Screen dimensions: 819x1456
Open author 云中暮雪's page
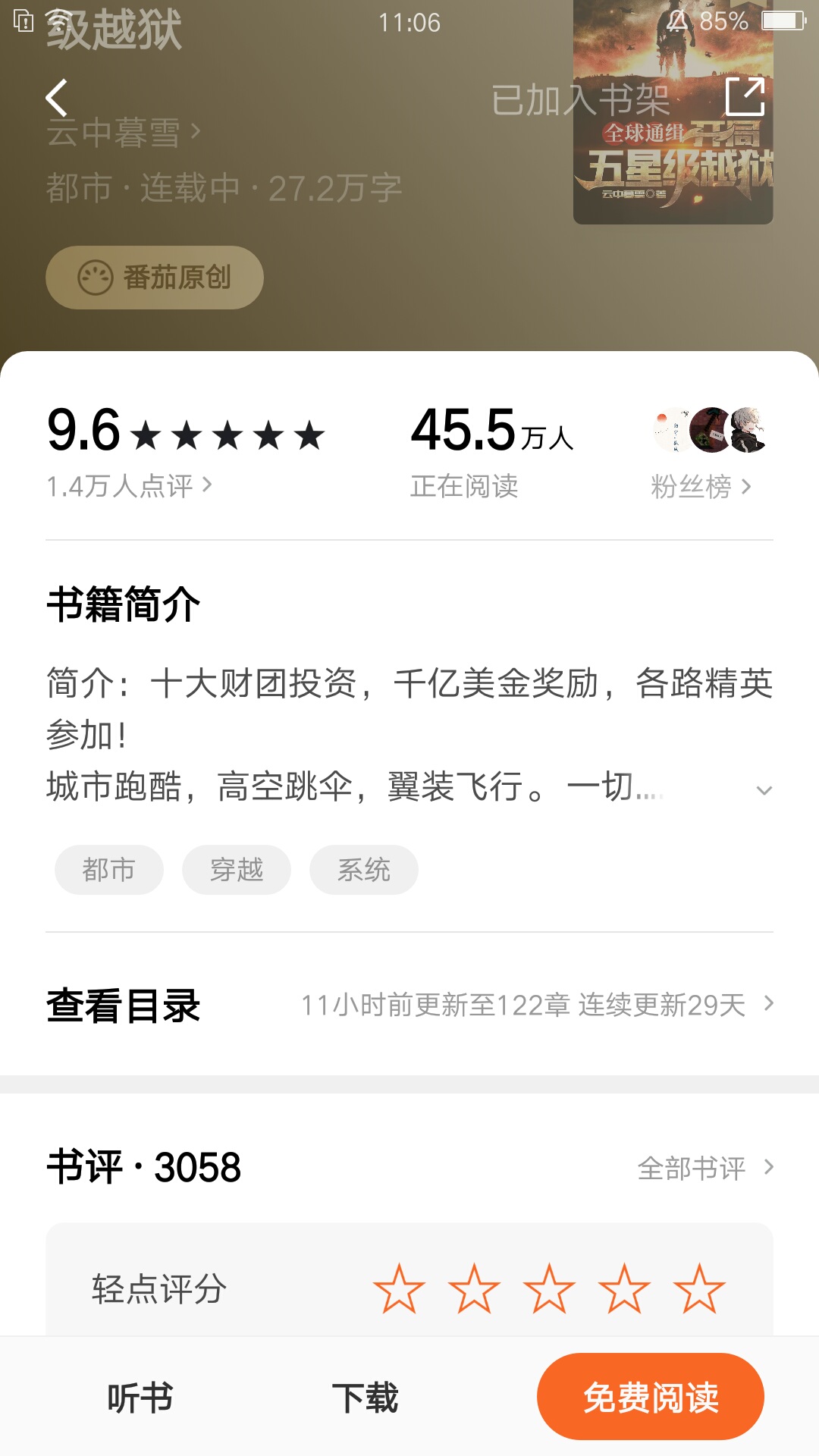click(x=124, y=133)
